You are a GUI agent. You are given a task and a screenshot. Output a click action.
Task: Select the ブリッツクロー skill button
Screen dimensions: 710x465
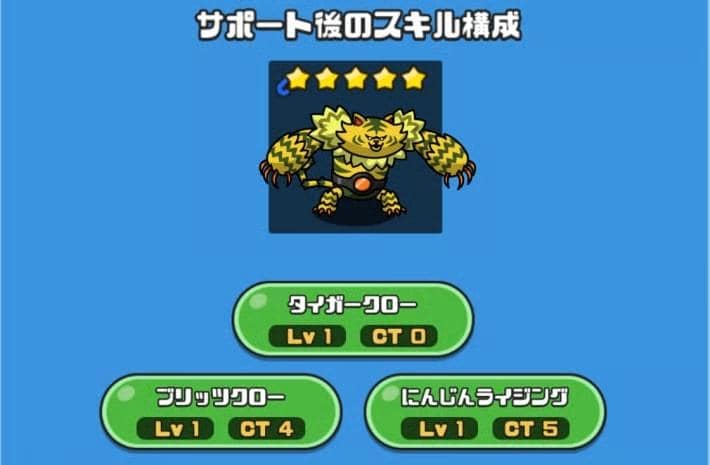pos(222,411)
